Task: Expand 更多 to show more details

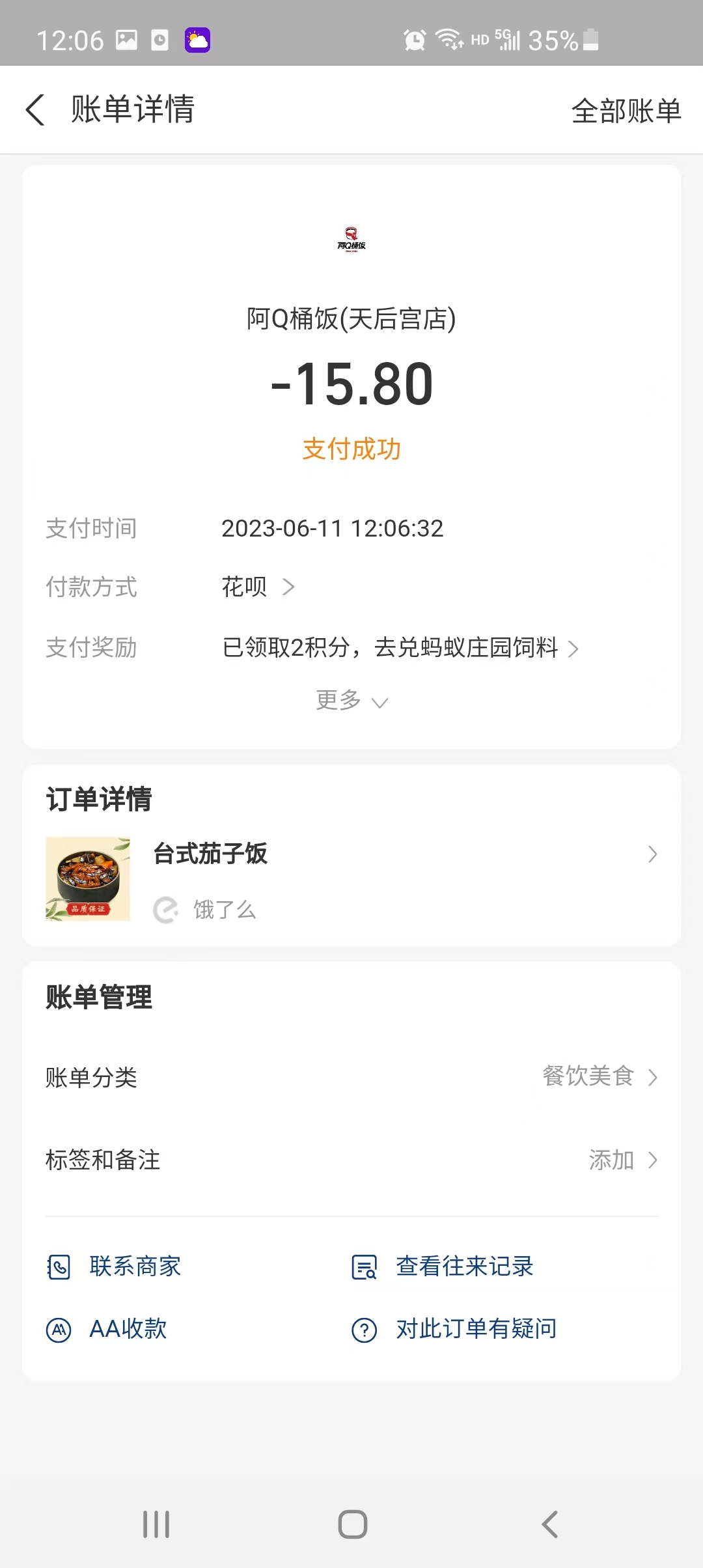Action: pos(351,701)
